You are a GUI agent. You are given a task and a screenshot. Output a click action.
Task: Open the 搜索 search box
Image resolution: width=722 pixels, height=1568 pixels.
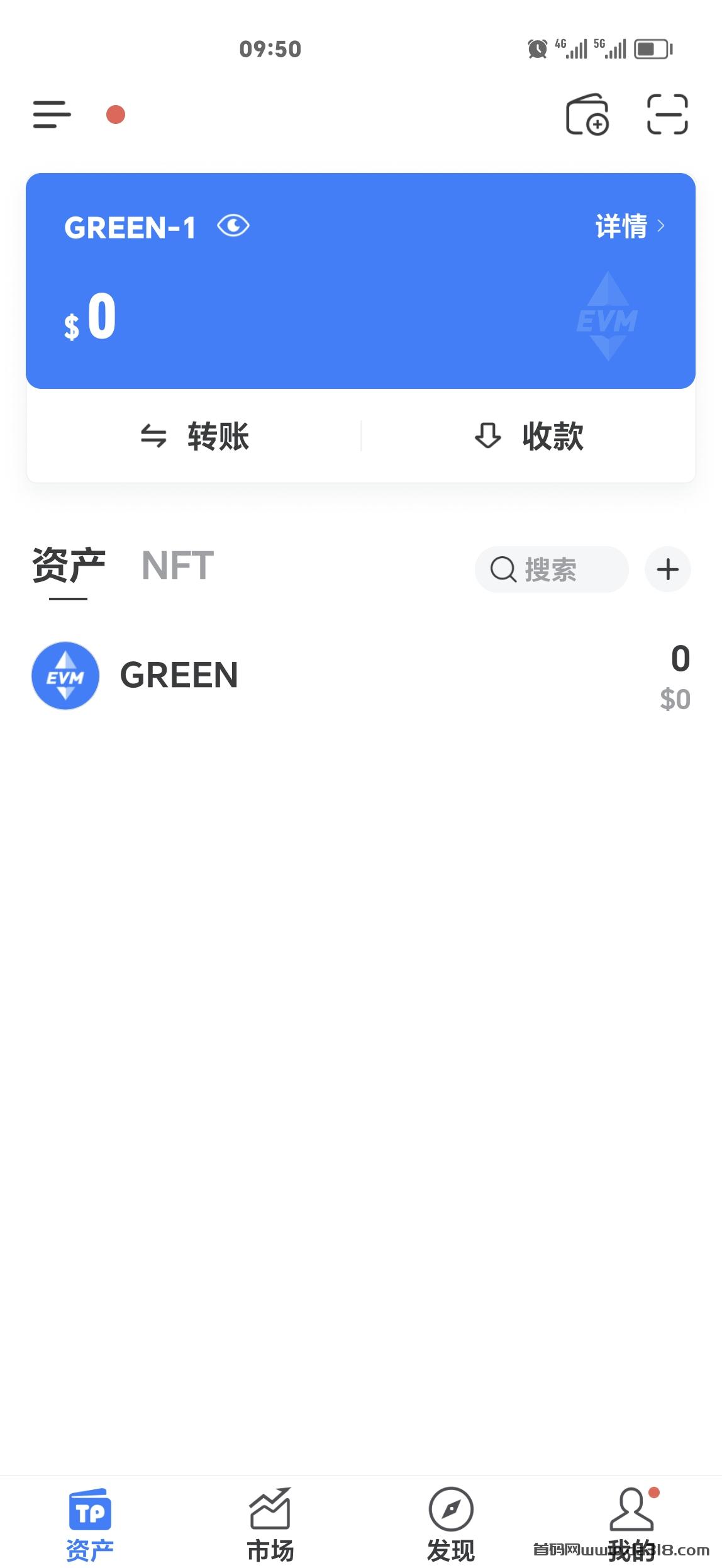[x=552, y=569]
